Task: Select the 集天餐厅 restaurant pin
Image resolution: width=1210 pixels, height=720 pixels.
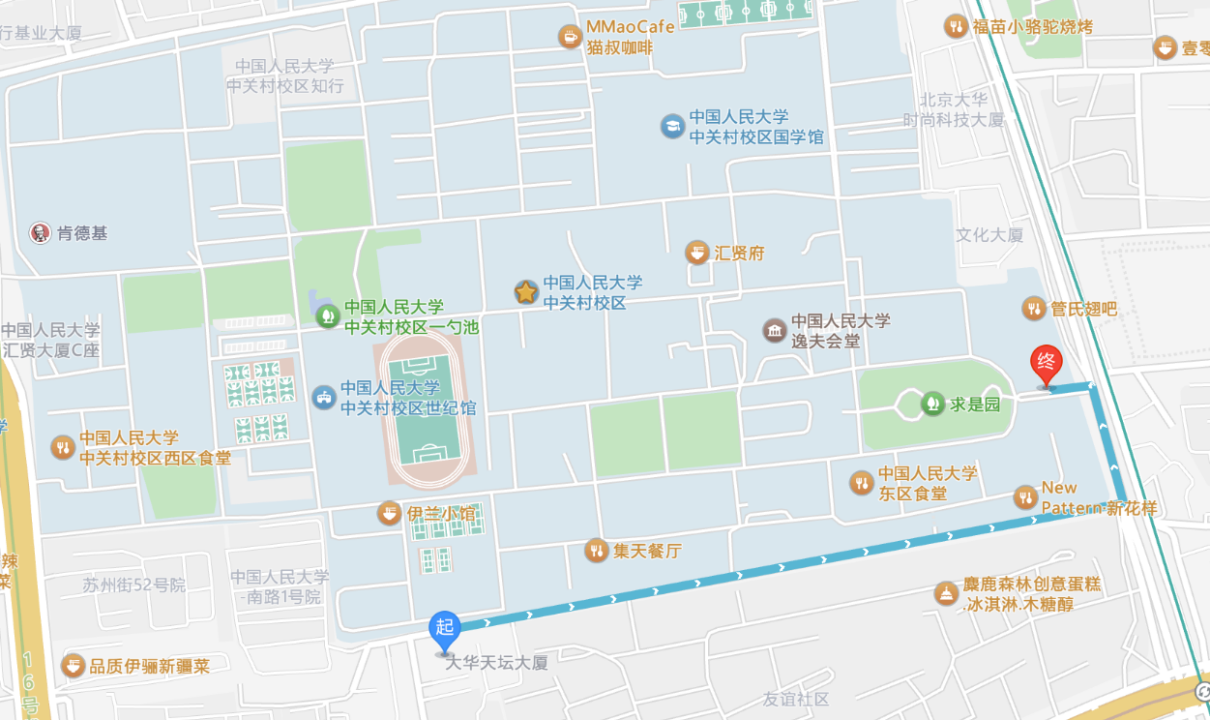Action: (x=596, y=550)
